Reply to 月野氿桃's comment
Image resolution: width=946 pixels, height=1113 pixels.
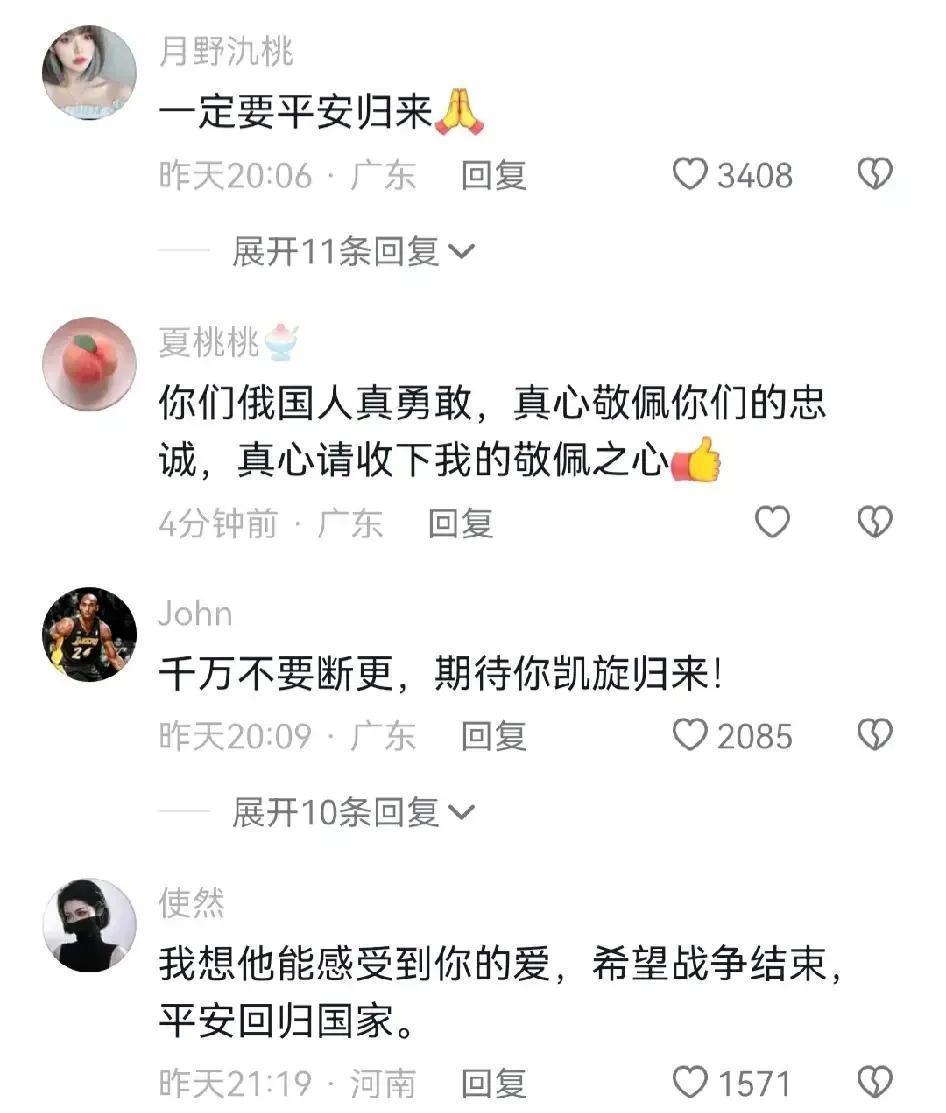coord(493,175)
